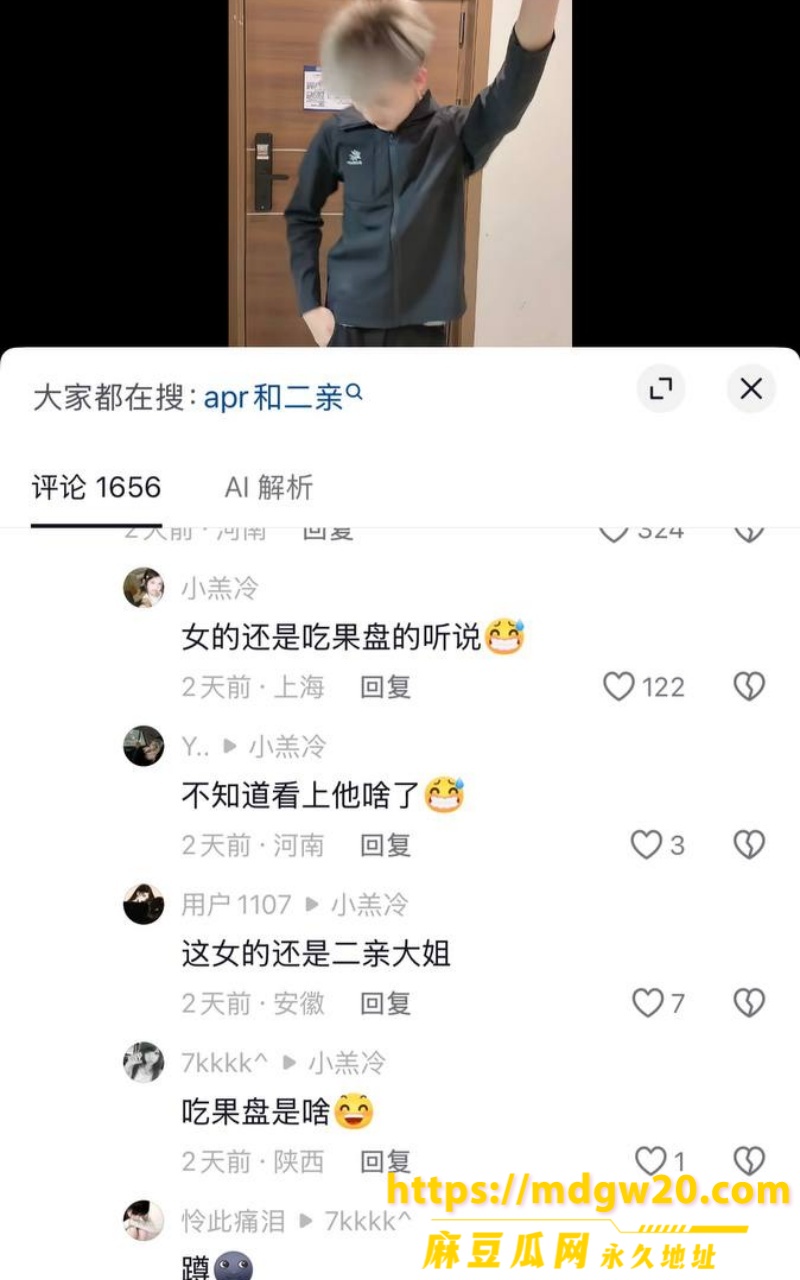The image size is (800, 1280).
Task: Switch to the AI 解析 tab
Action: click(269, 487)
